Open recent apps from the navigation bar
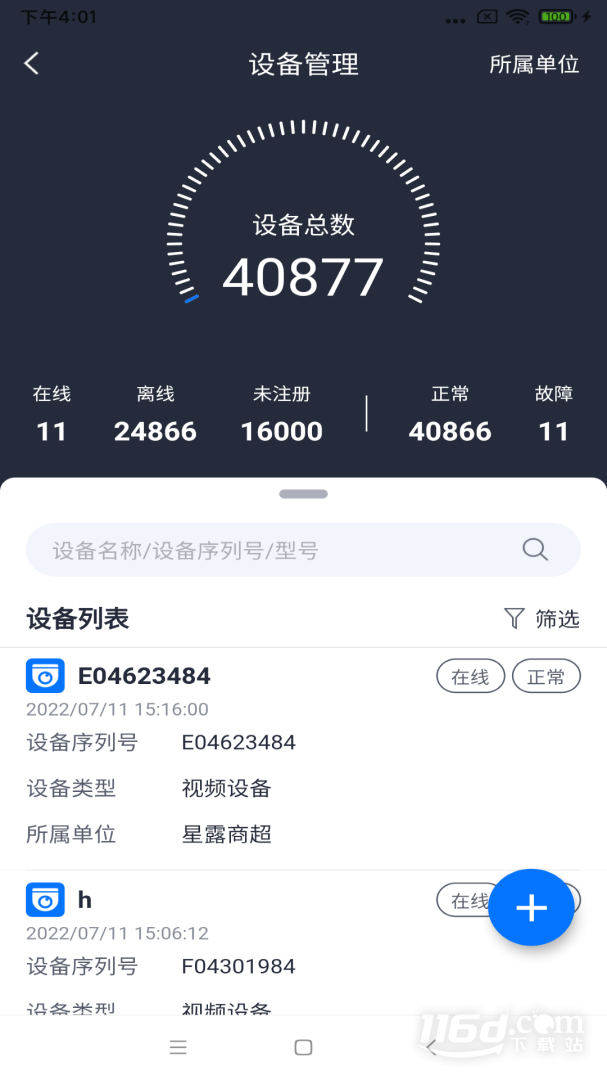Viewport: 607px width, 1080px height. click(x=178, y=1048)
